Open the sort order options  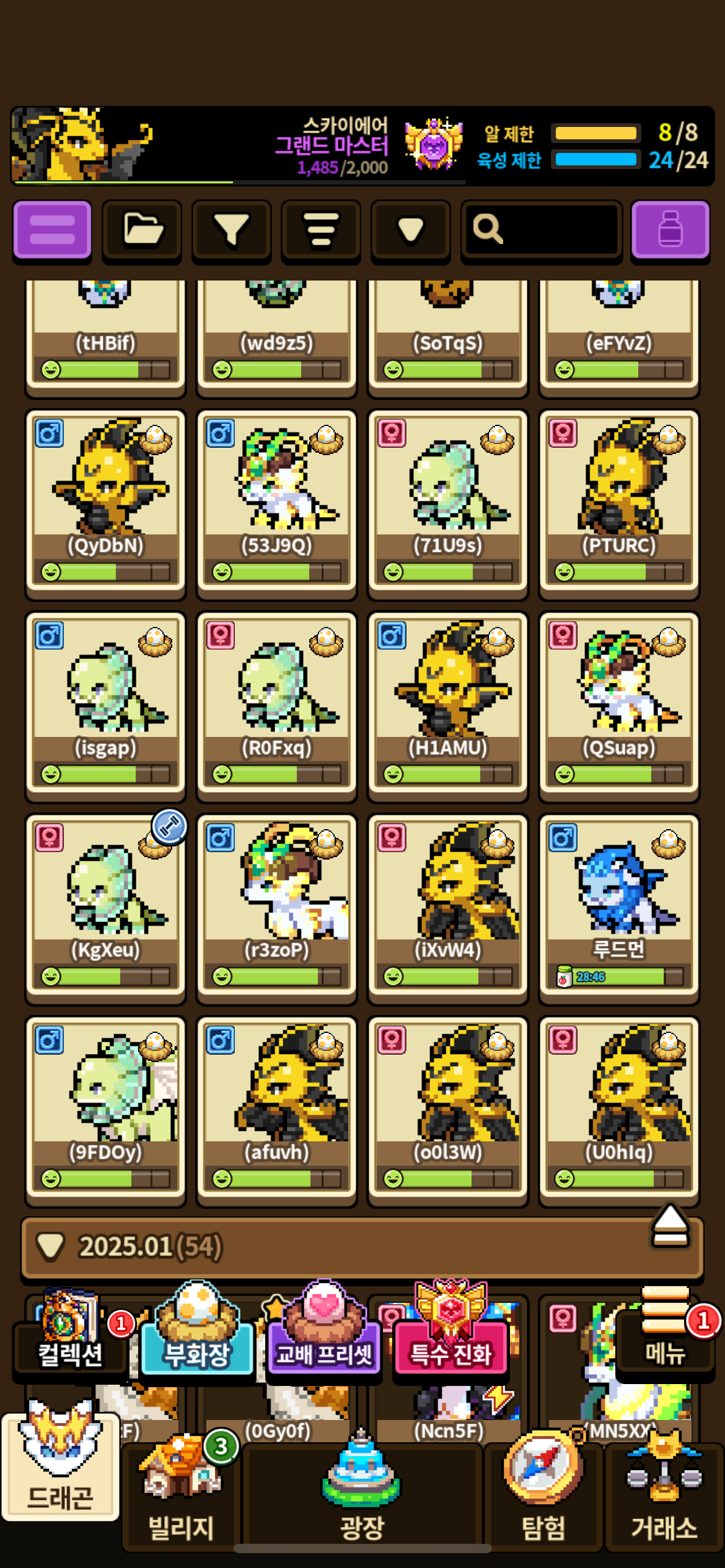coord(320,230)
